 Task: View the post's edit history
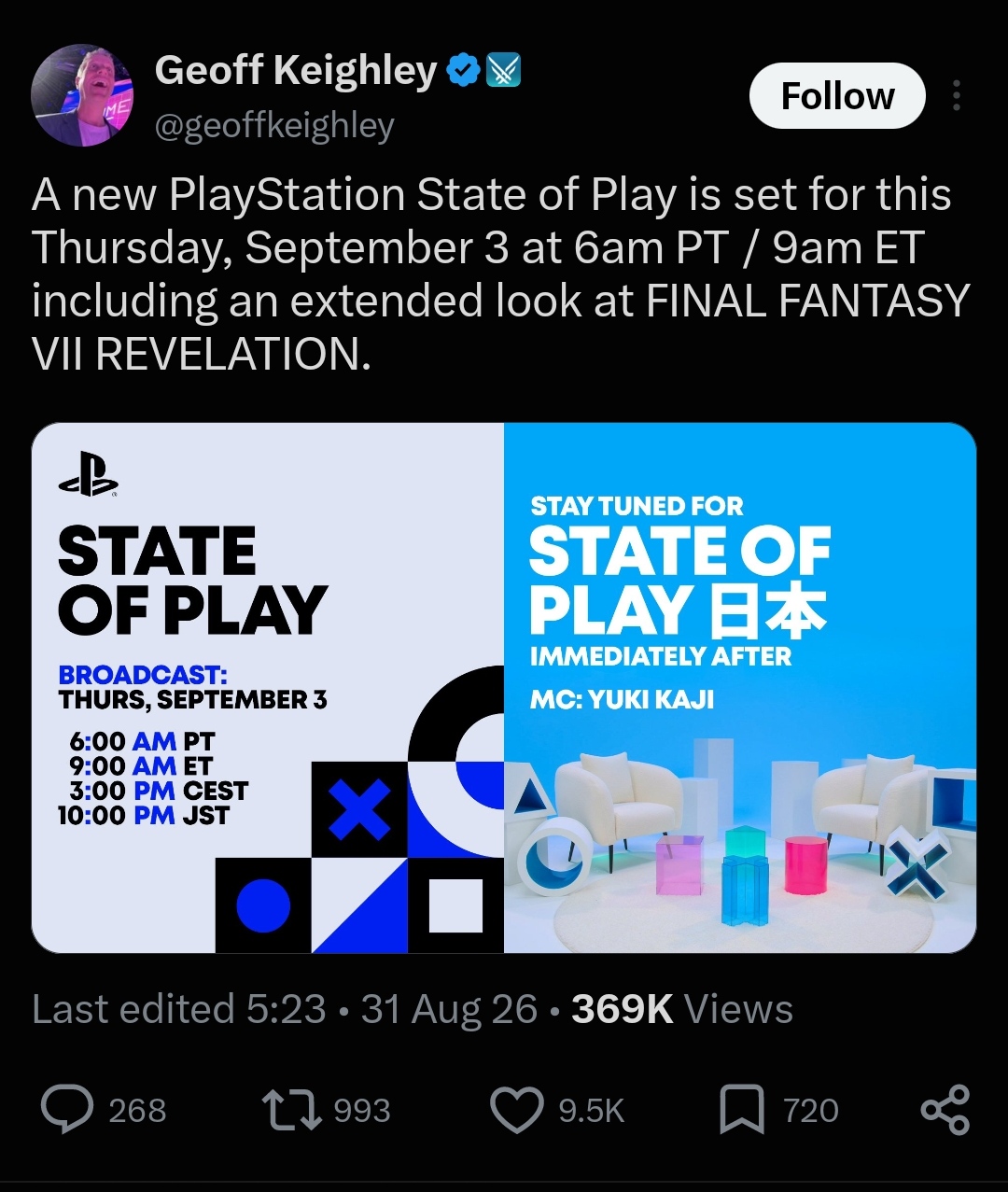(x=179, y=1009)
